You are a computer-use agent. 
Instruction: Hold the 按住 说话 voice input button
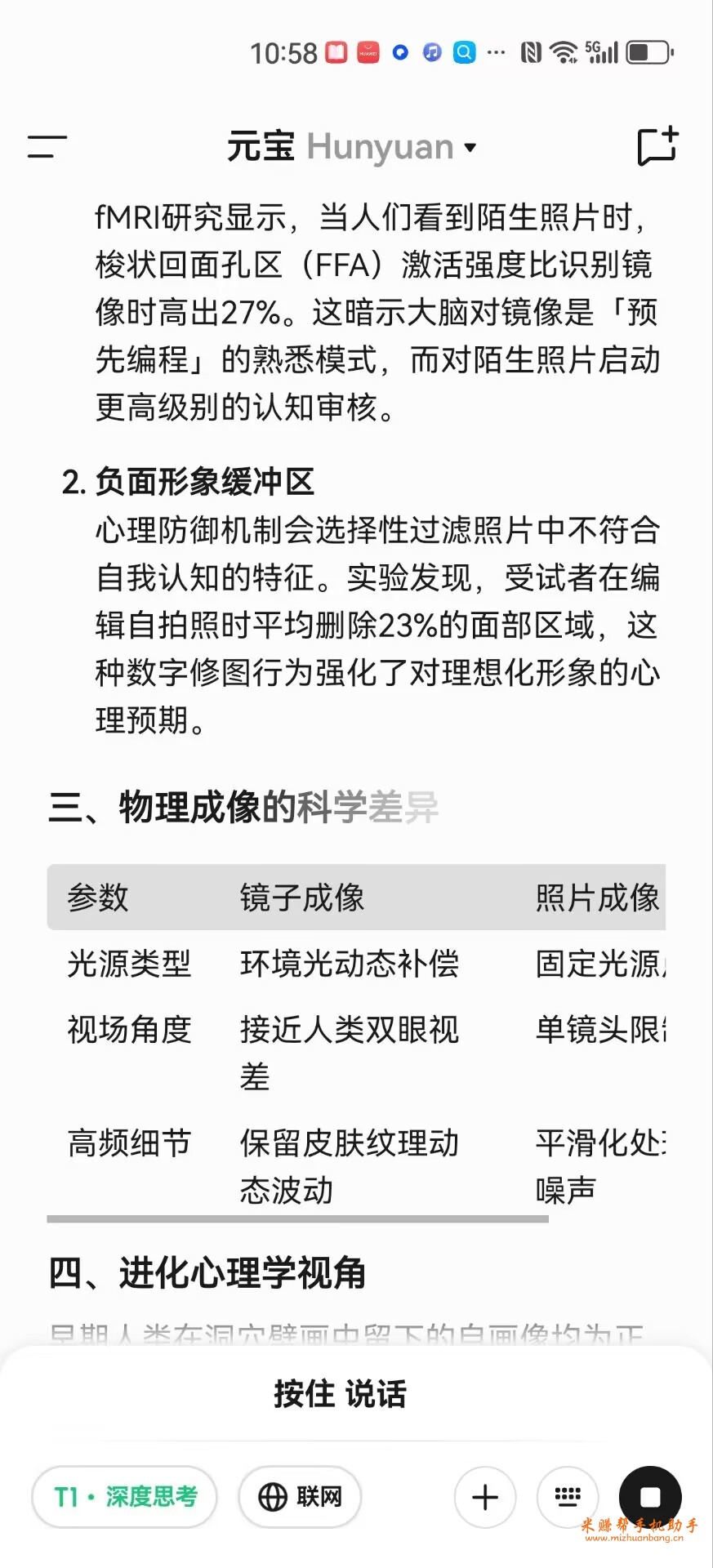[x=341, y=1394]
